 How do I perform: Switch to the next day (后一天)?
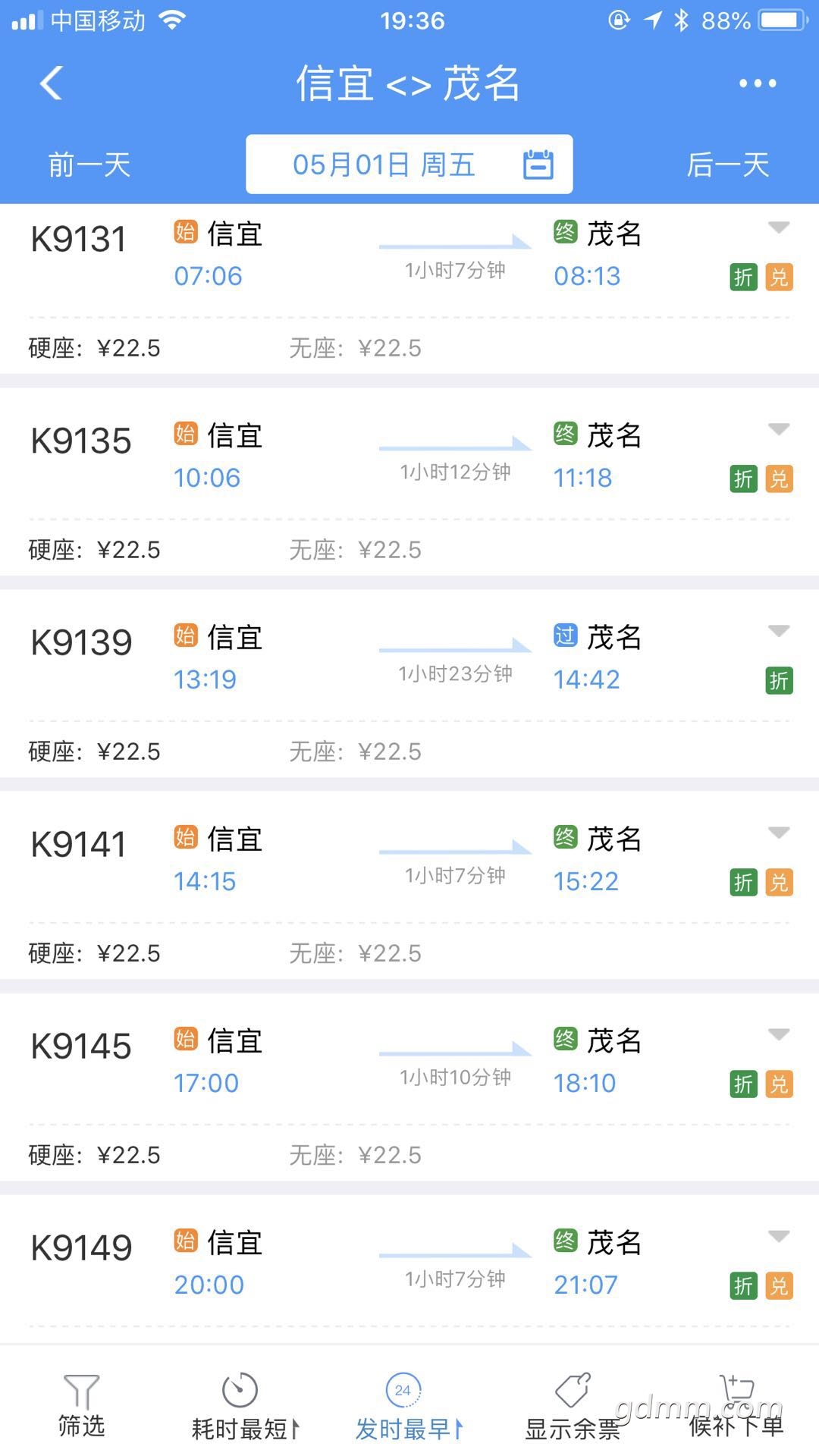pos(728,165)
